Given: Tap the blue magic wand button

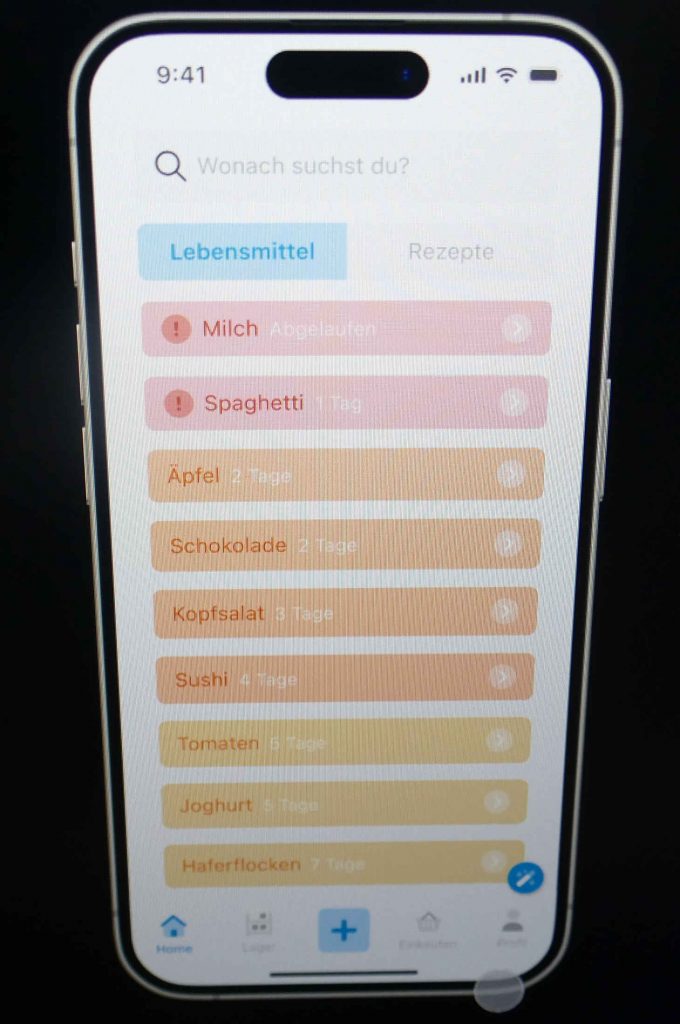Looking at the screenshot, I should pos(525,878).
